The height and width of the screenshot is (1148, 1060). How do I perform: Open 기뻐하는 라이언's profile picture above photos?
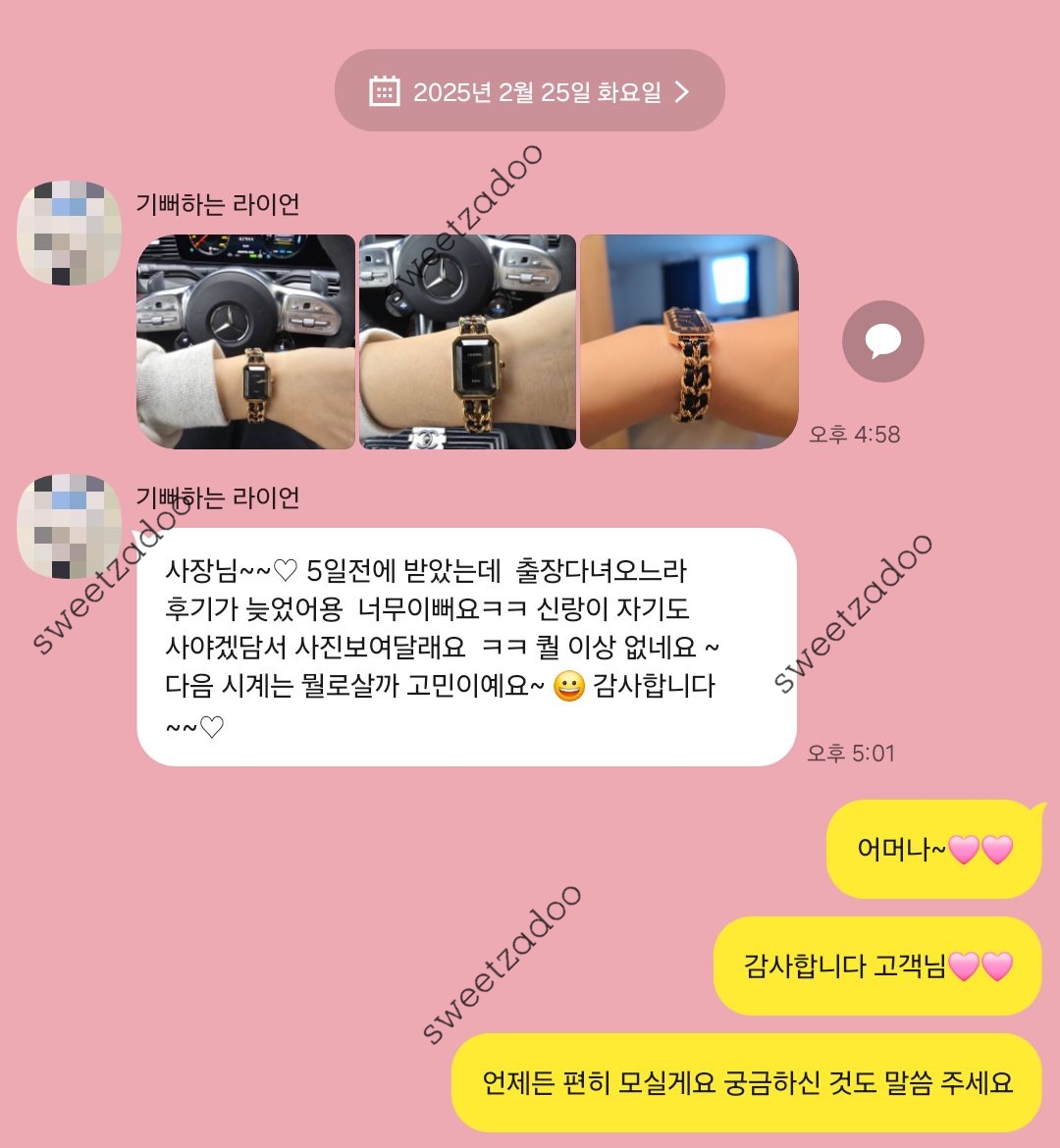[70, 233]
